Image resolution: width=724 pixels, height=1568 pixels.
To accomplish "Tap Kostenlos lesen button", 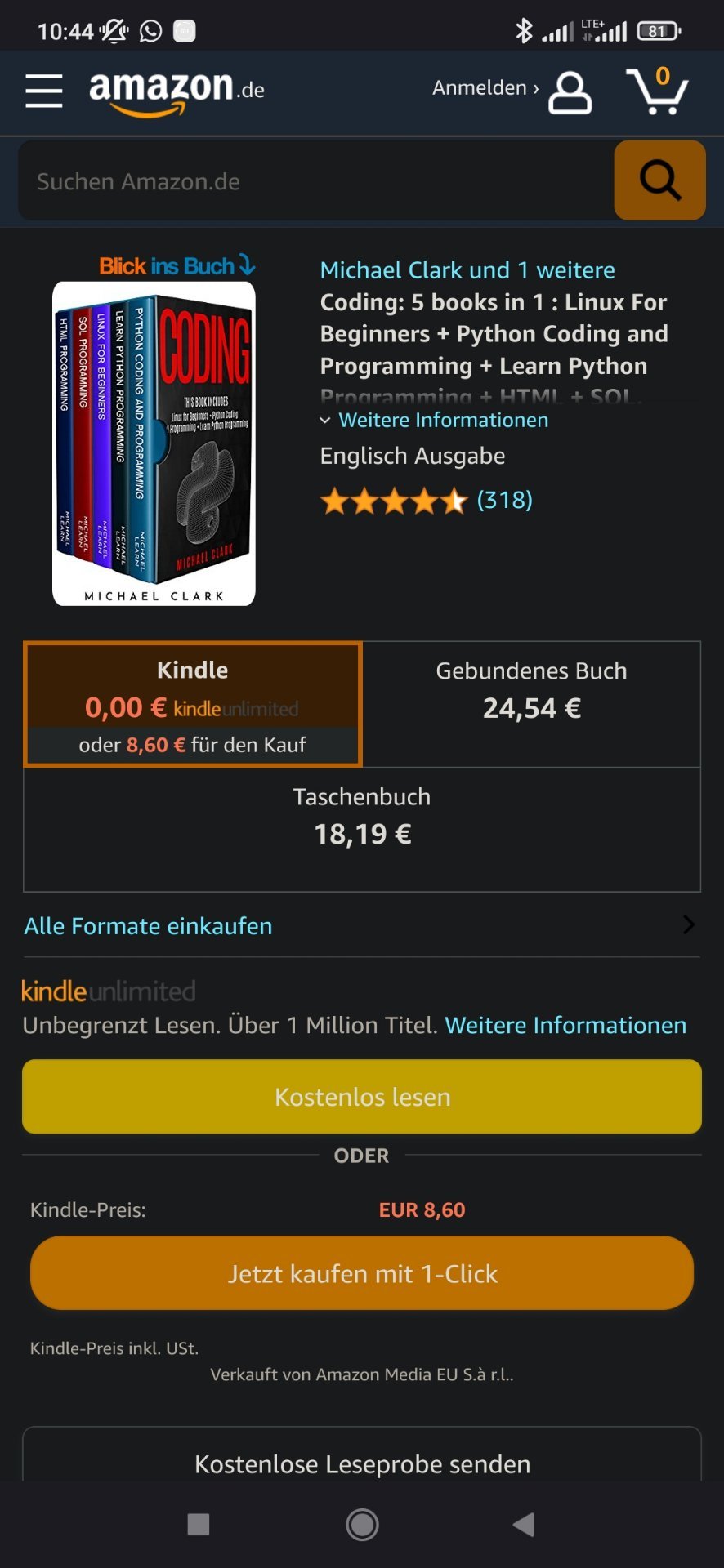I will coord(362,1097).
